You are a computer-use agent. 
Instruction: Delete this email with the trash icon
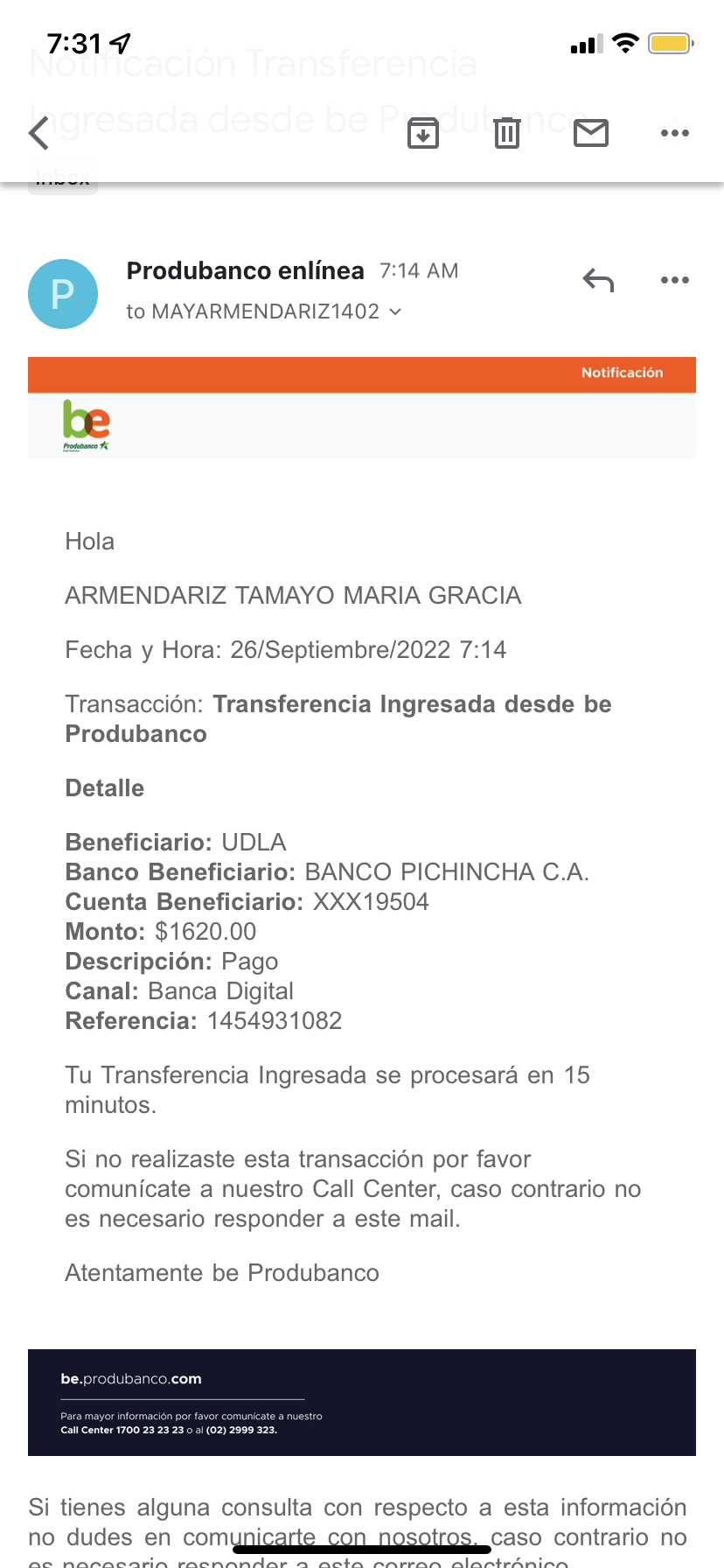coord(507,133)
